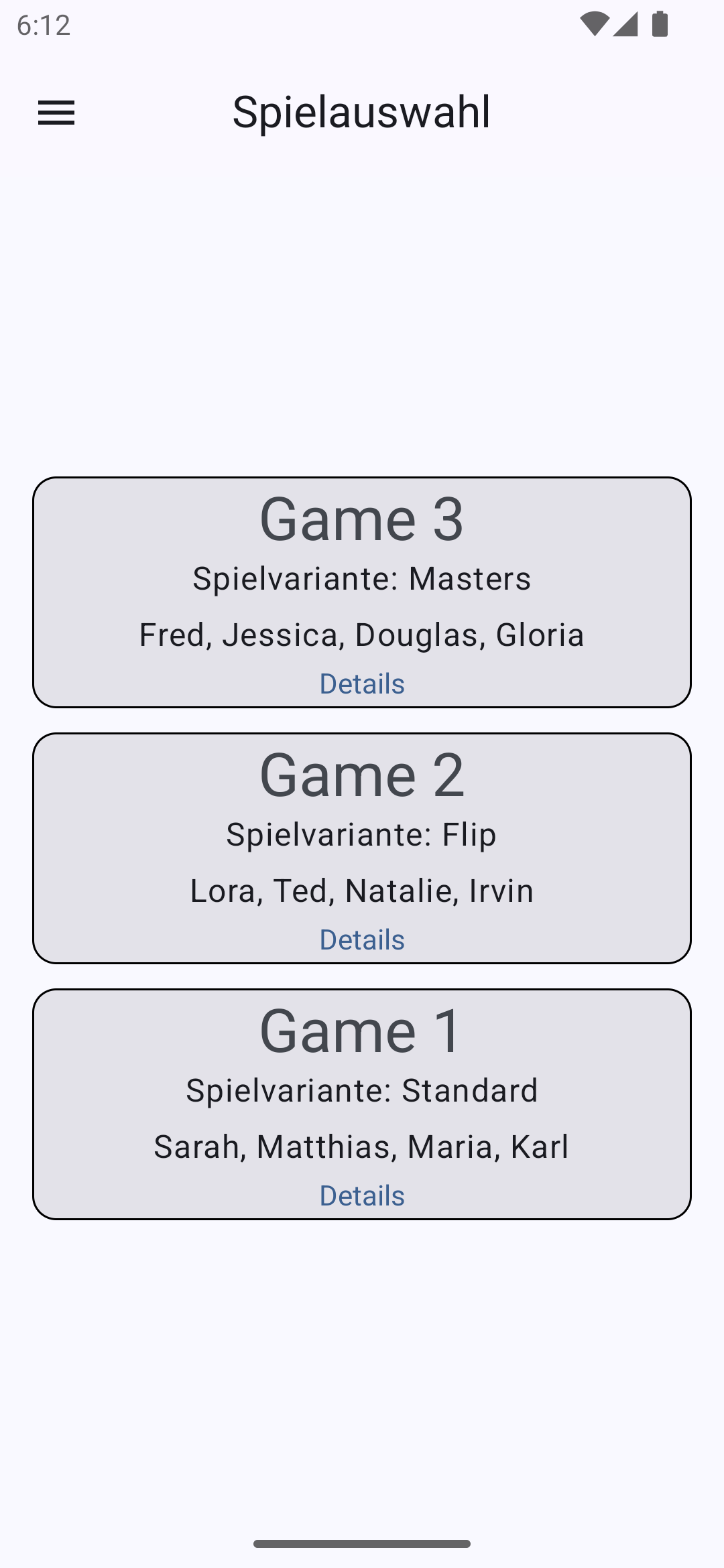Viewport: 724px width, 1568px height.
Task: Open Details for Game 3
Action: pos(362,683)
